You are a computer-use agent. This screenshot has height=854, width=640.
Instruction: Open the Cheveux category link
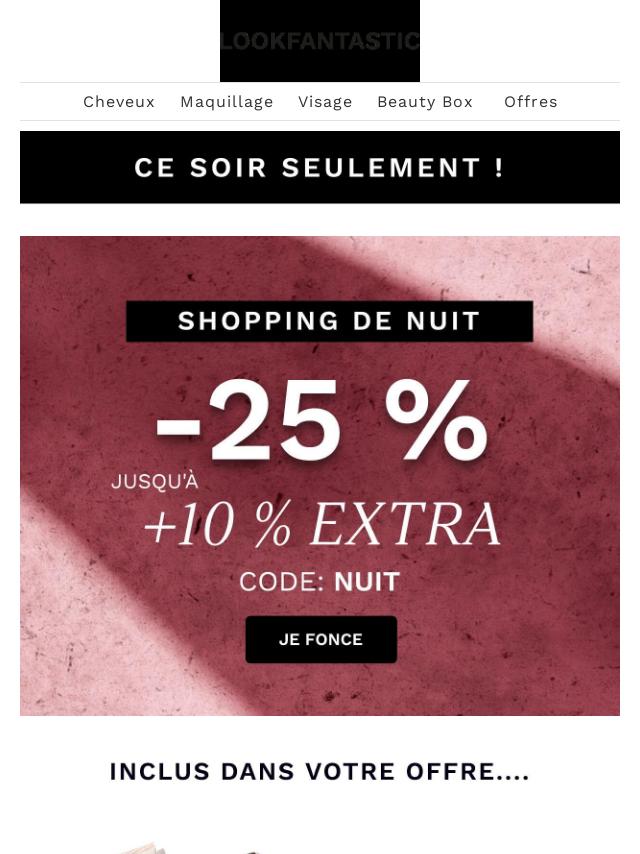(119, 102)
